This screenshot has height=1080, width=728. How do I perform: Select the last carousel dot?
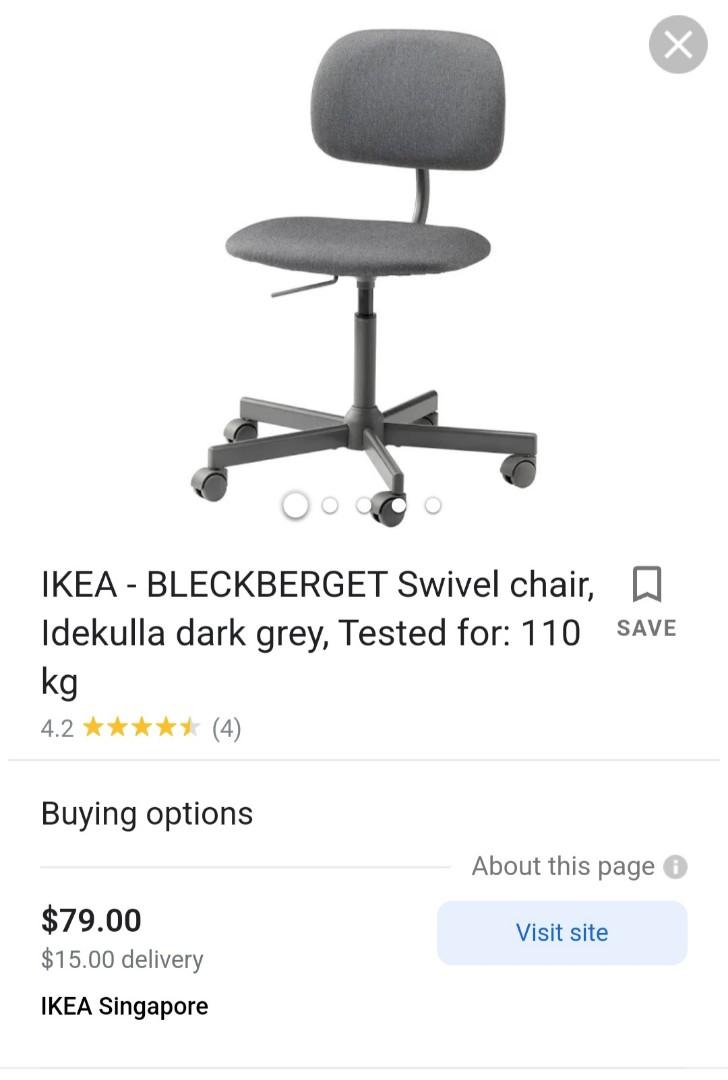pyautogui.click(x=431, y=505)
